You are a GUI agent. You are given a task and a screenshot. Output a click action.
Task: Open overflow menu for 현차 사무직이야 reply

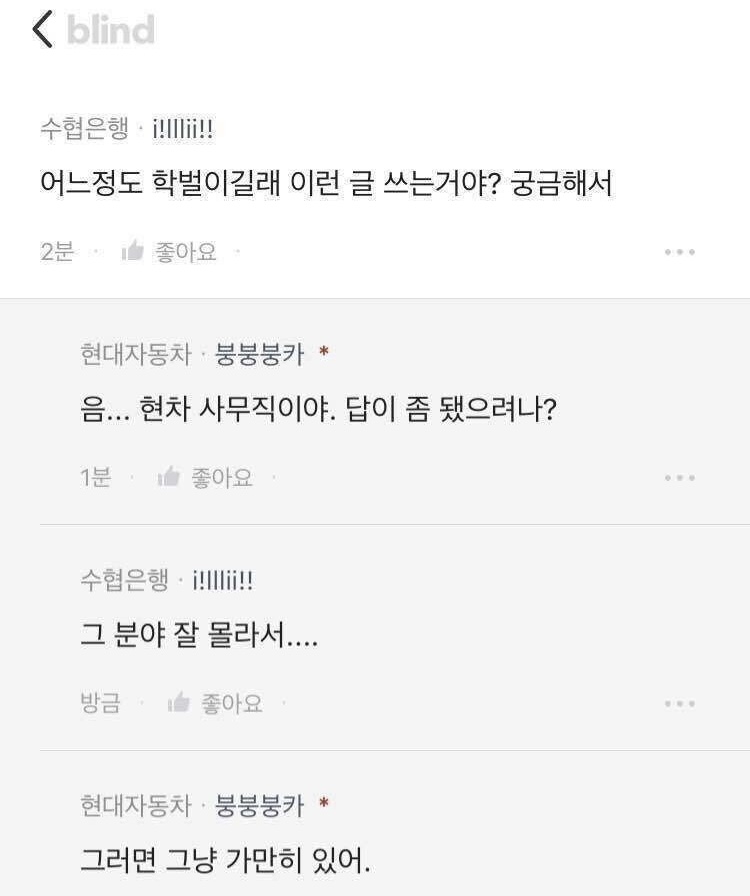click(680, 478)
